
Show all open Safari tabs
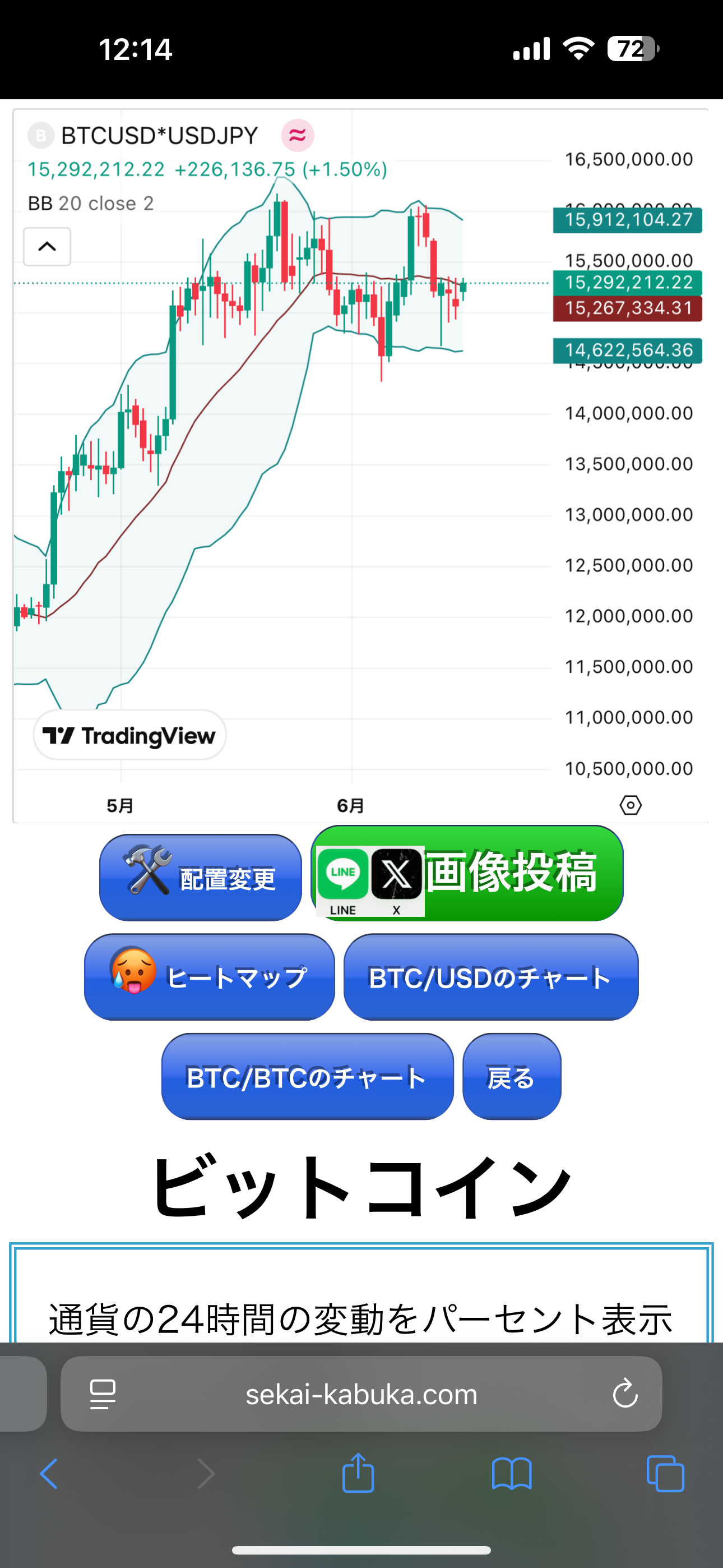pyautogui.click(x=665, y=1474)
